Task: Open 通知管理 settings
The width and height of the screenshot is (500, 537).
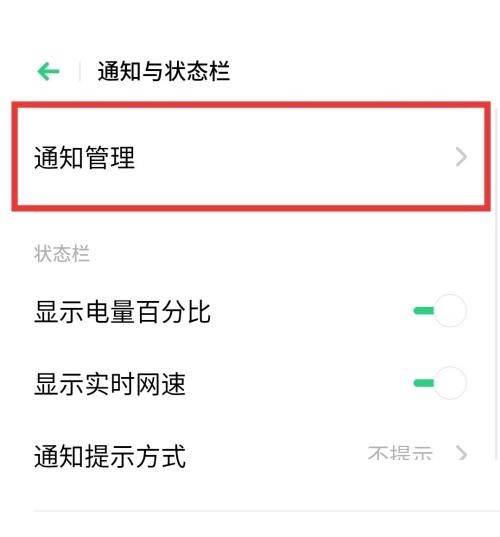Action: tap(251, 157)
